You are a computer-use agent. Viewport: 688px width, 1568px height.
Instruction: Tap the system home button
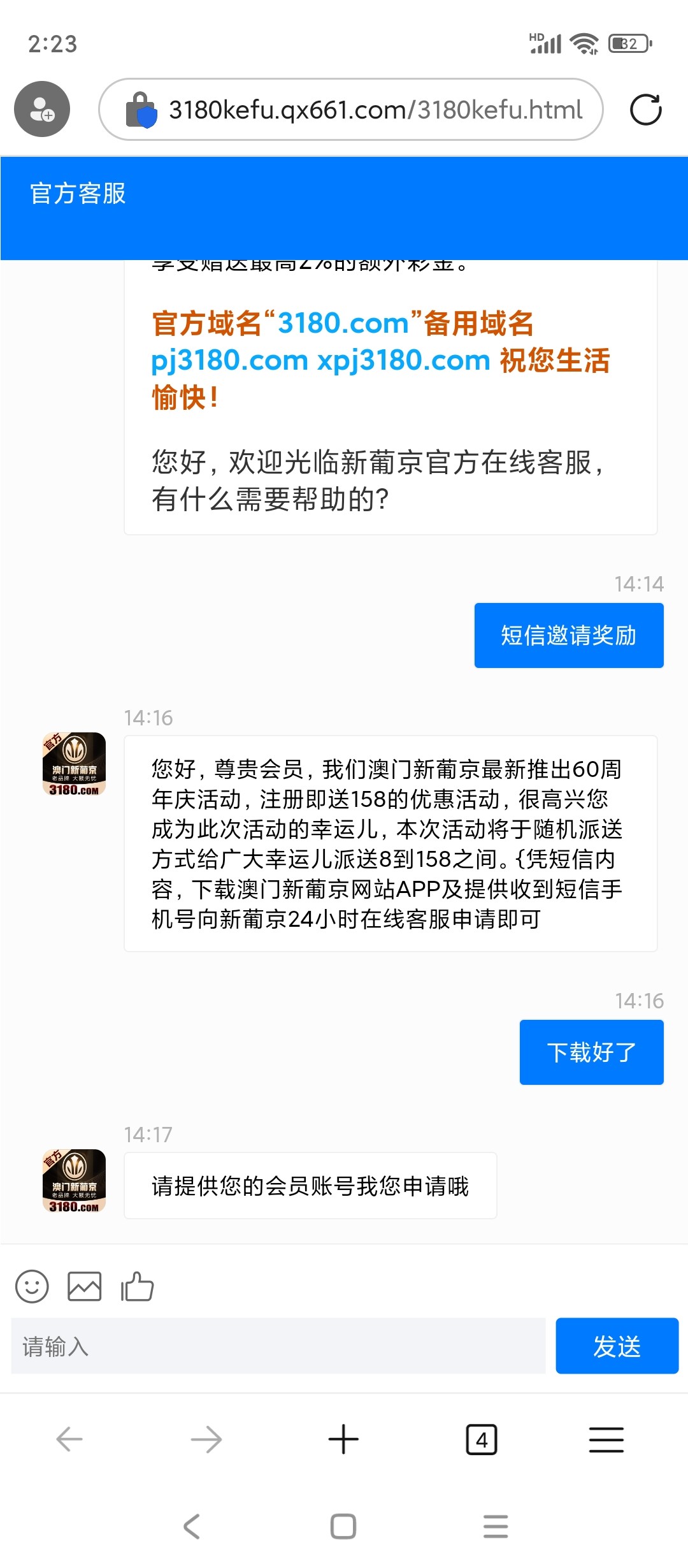343,1527
